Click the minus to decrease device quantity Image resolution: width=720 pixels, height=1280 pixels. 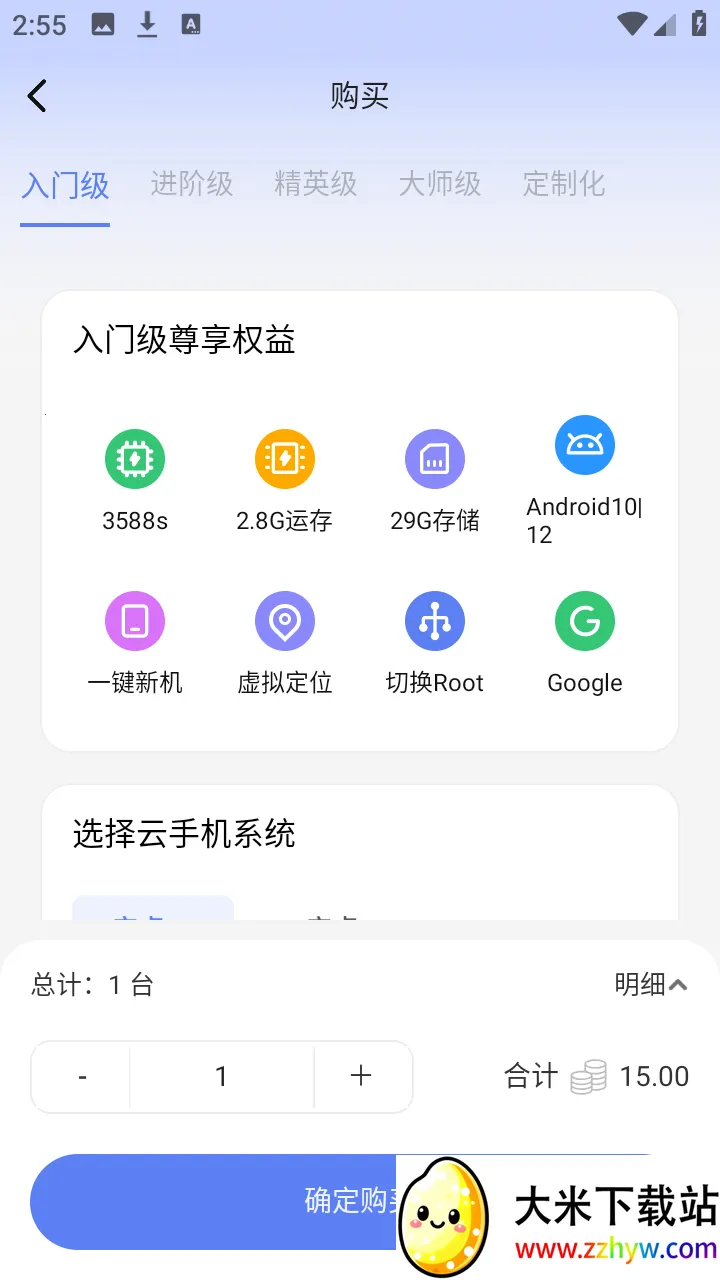tap(82, 1077)
